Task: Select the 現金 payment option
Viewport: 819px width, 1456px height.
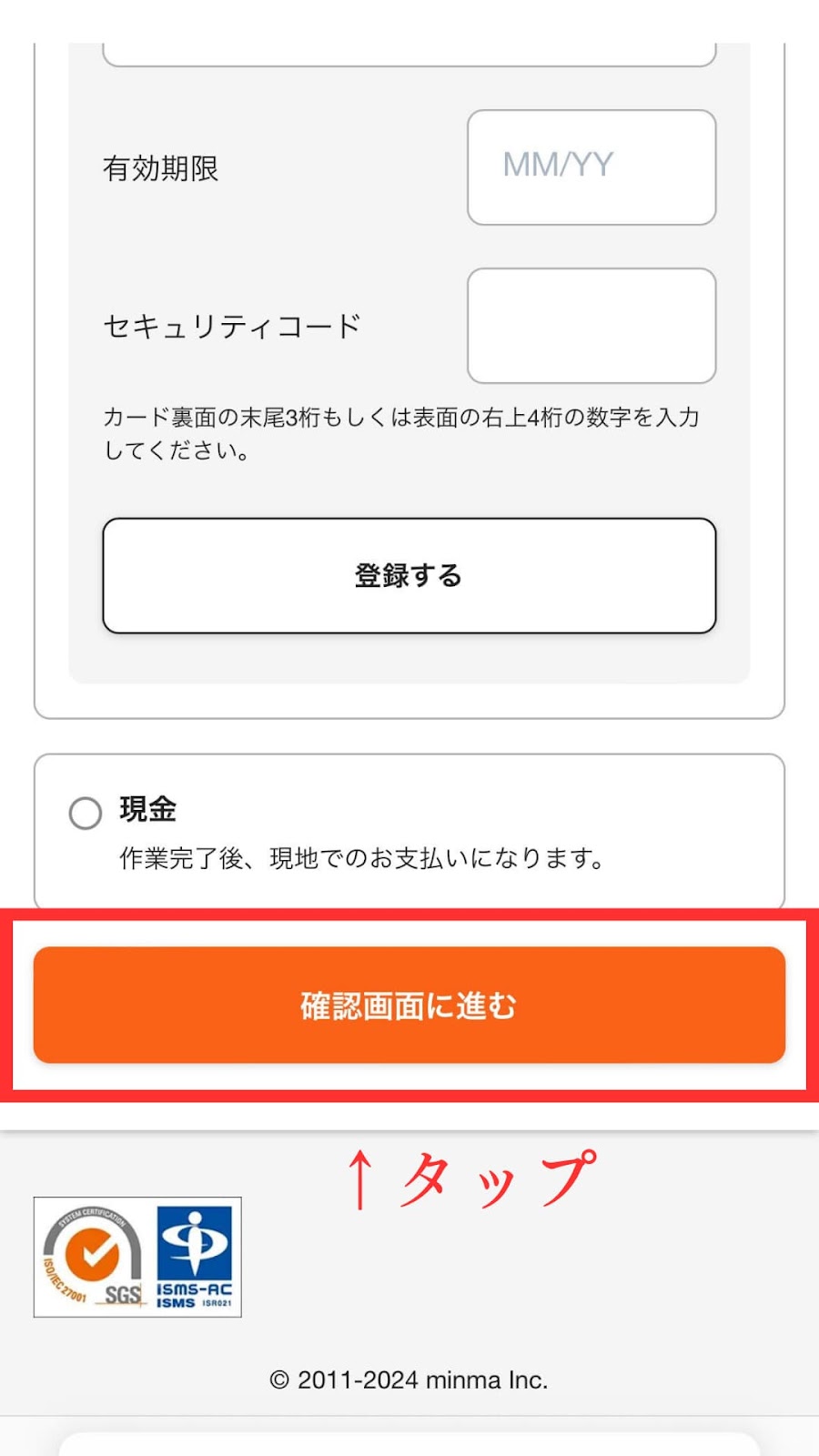Action: click(x=86, y=813)
